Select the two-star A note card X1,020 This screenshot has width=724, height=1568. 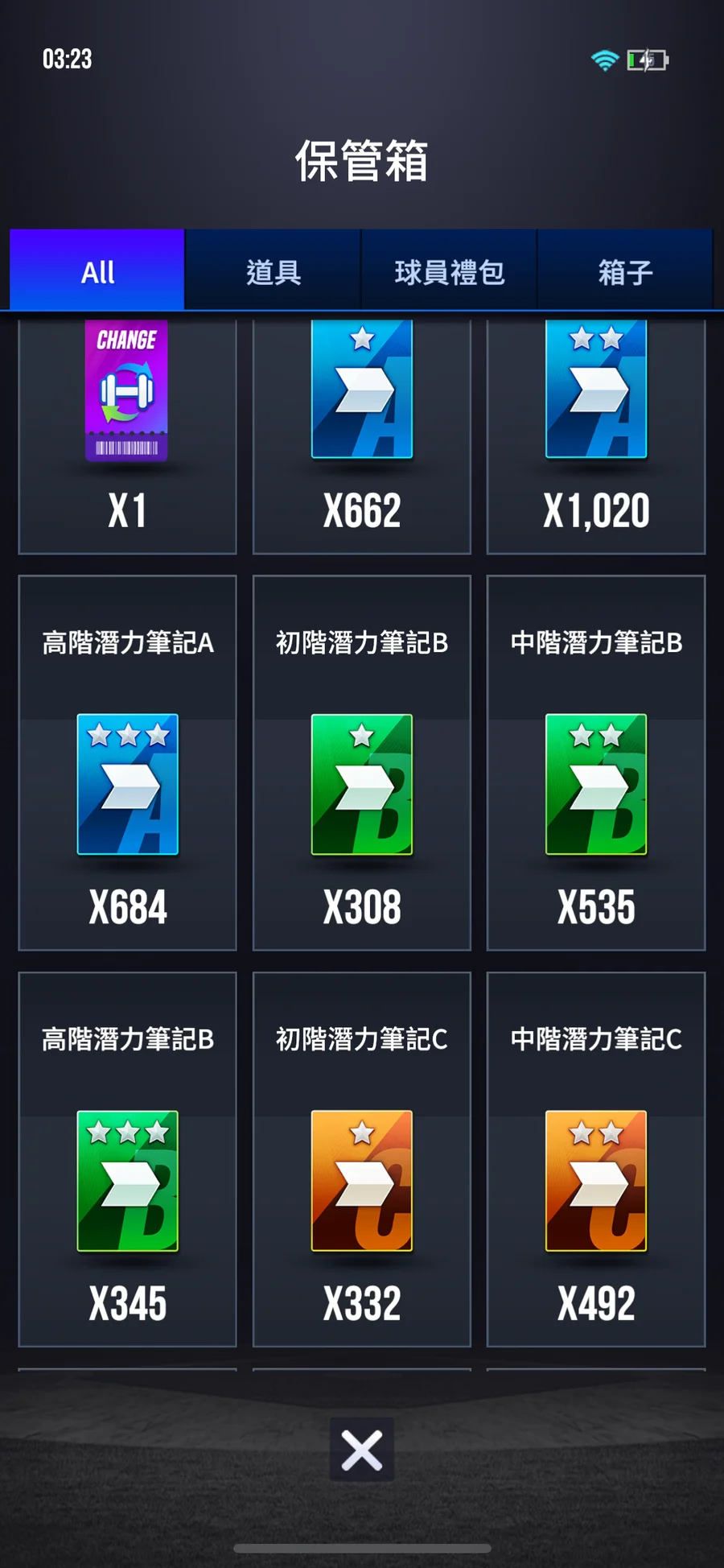595,435
